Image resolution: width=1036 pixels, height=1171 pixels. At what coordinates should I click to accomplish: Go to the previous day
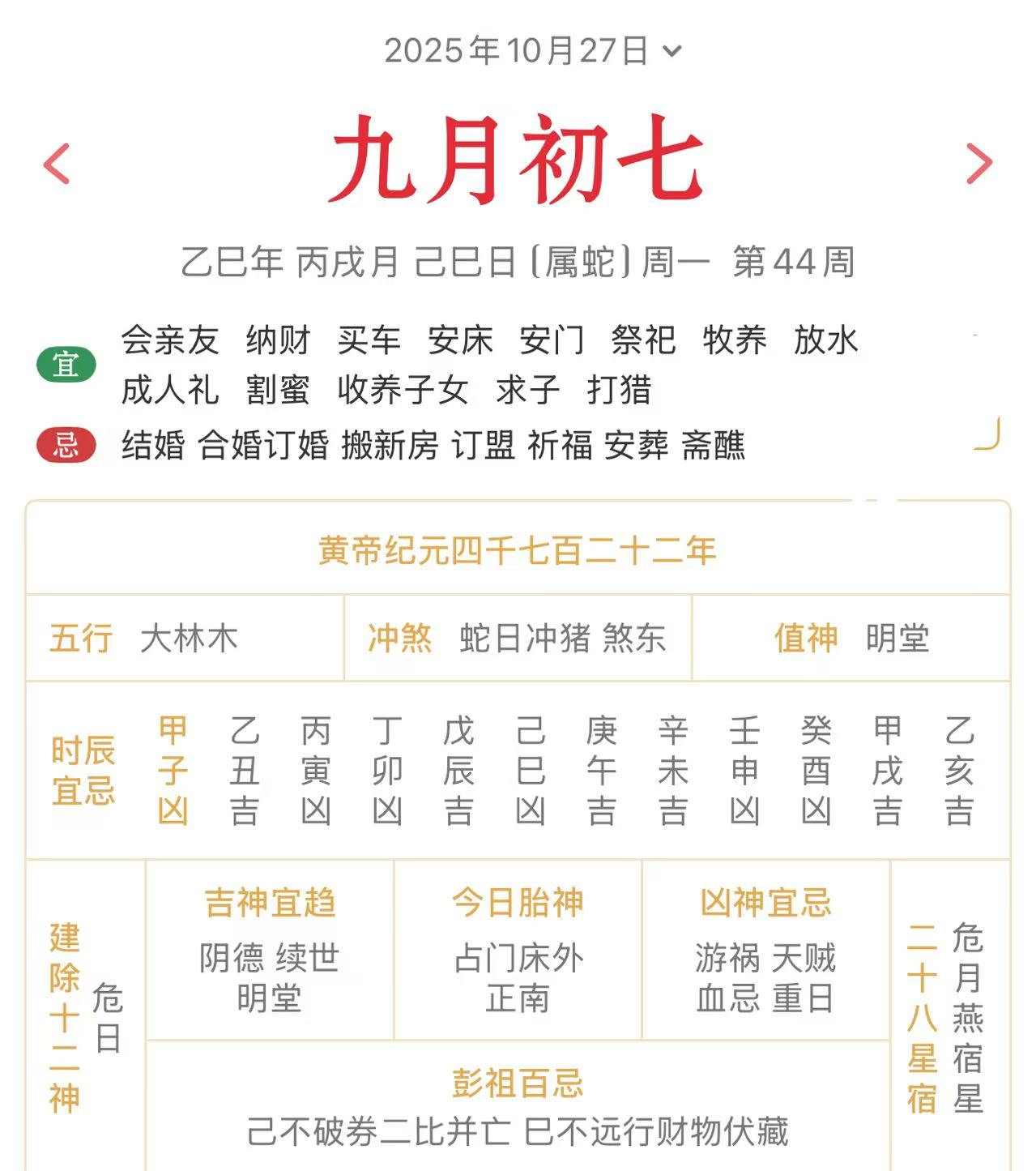[x=57, y=165]
